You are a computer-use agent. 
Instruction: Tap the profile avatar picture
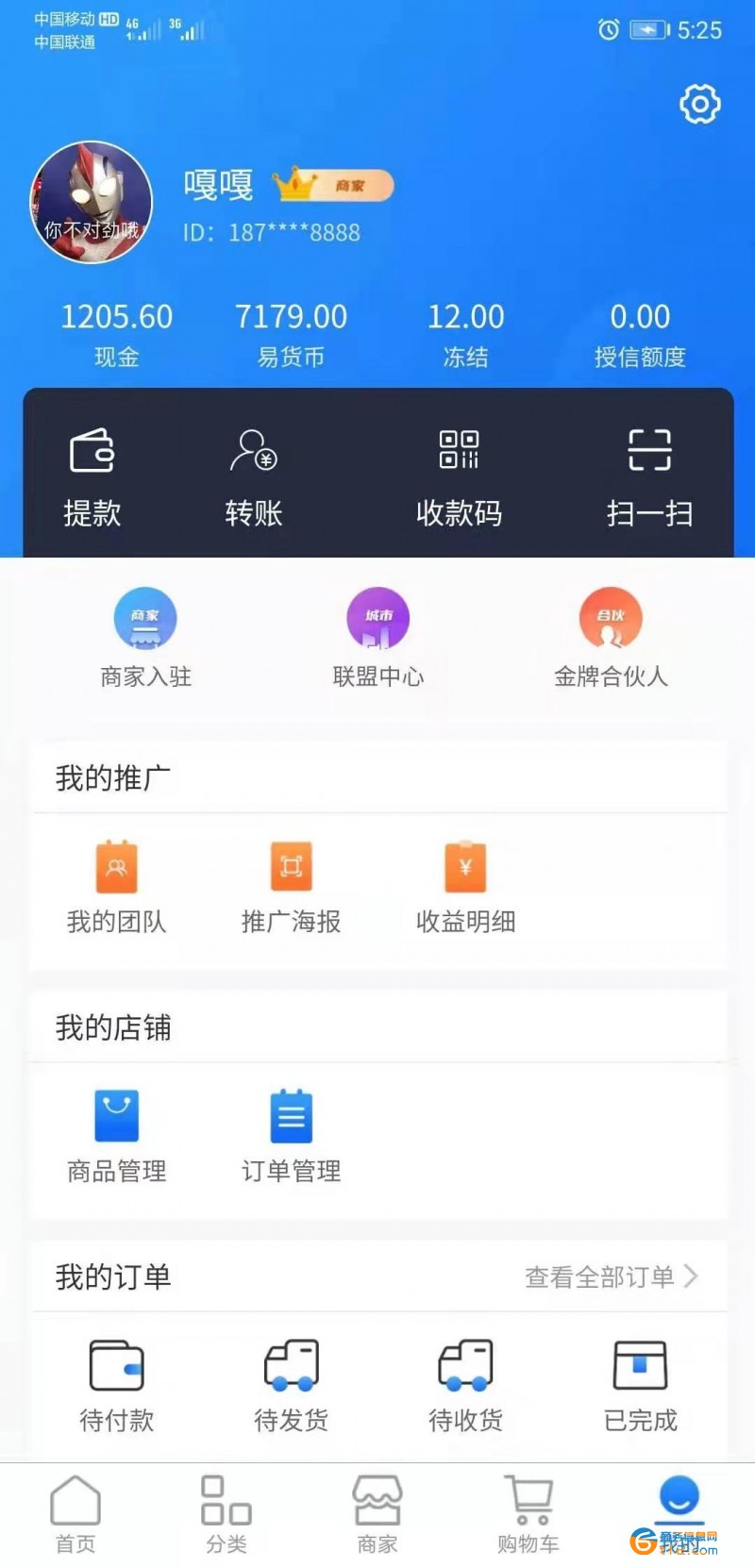(x=92, y=202)
